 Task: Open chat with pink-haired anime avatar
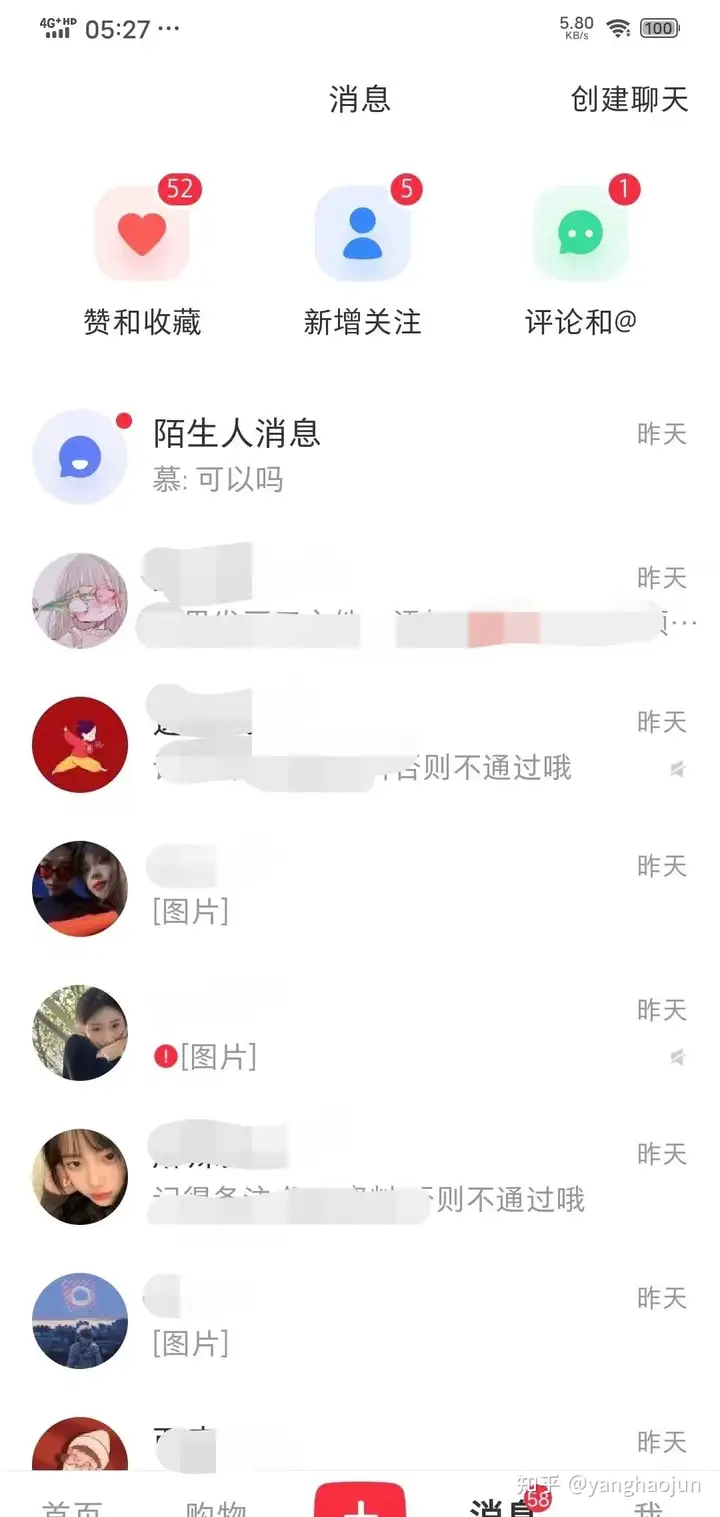coord(360,601)
